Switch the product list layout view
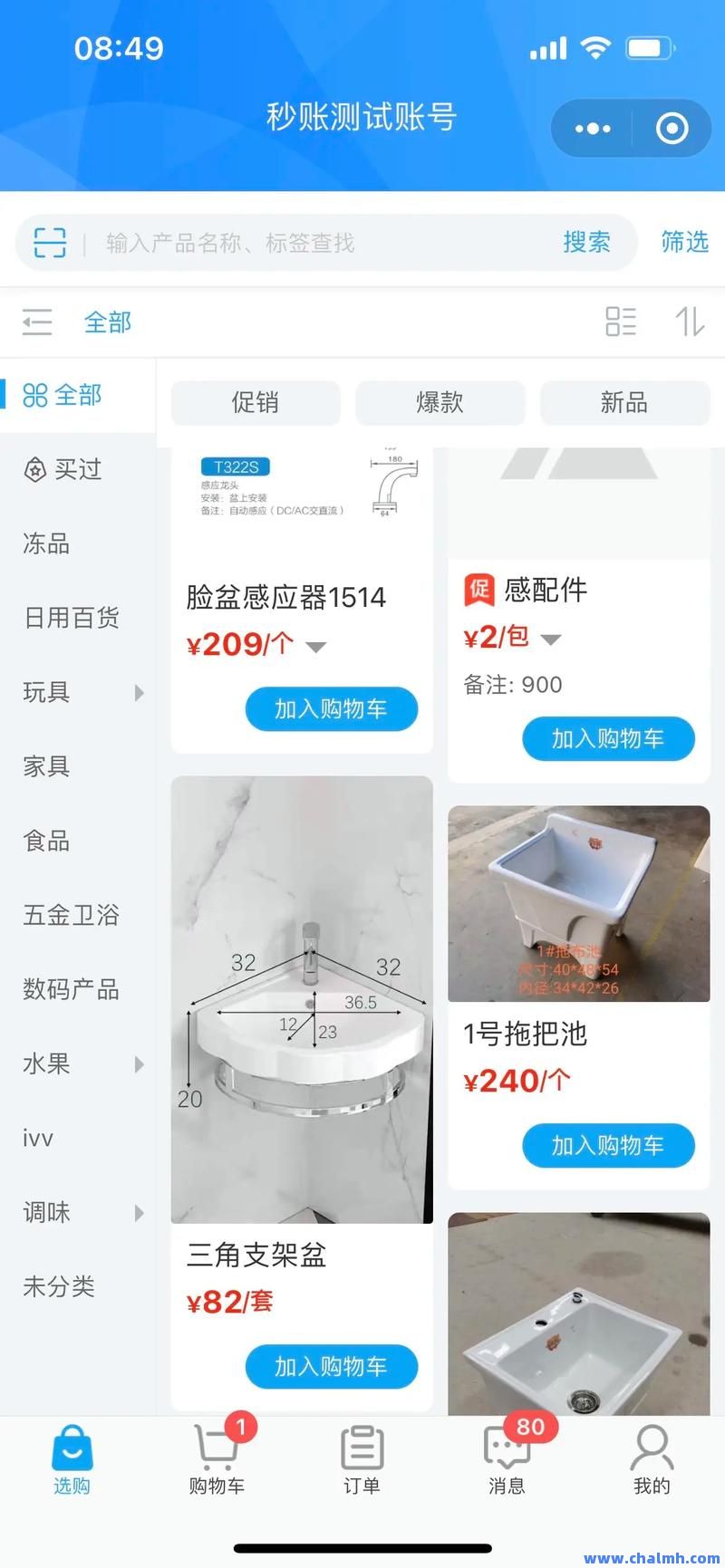This screenshot has width=725, height=1568. [x=621, y=322]
